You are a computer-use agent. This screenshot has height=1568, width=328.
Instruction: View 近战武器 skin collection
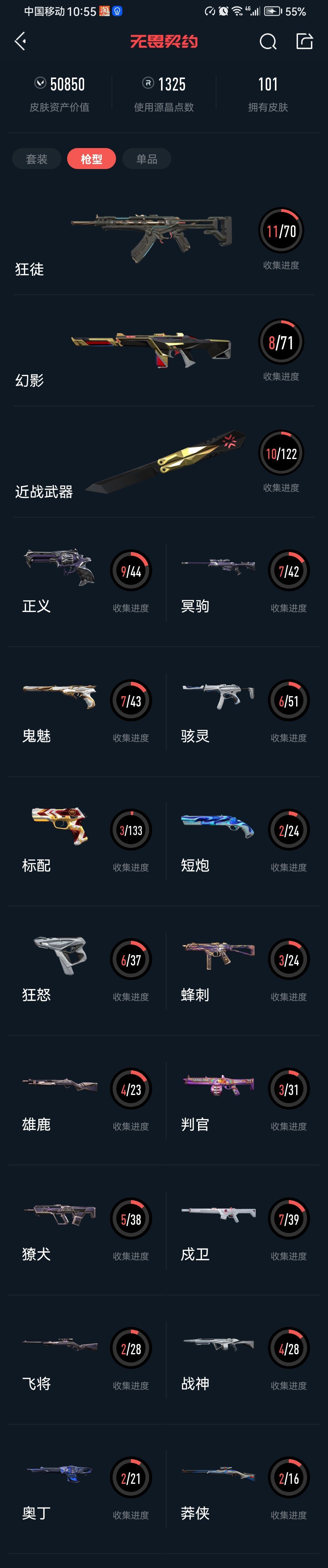163,463
